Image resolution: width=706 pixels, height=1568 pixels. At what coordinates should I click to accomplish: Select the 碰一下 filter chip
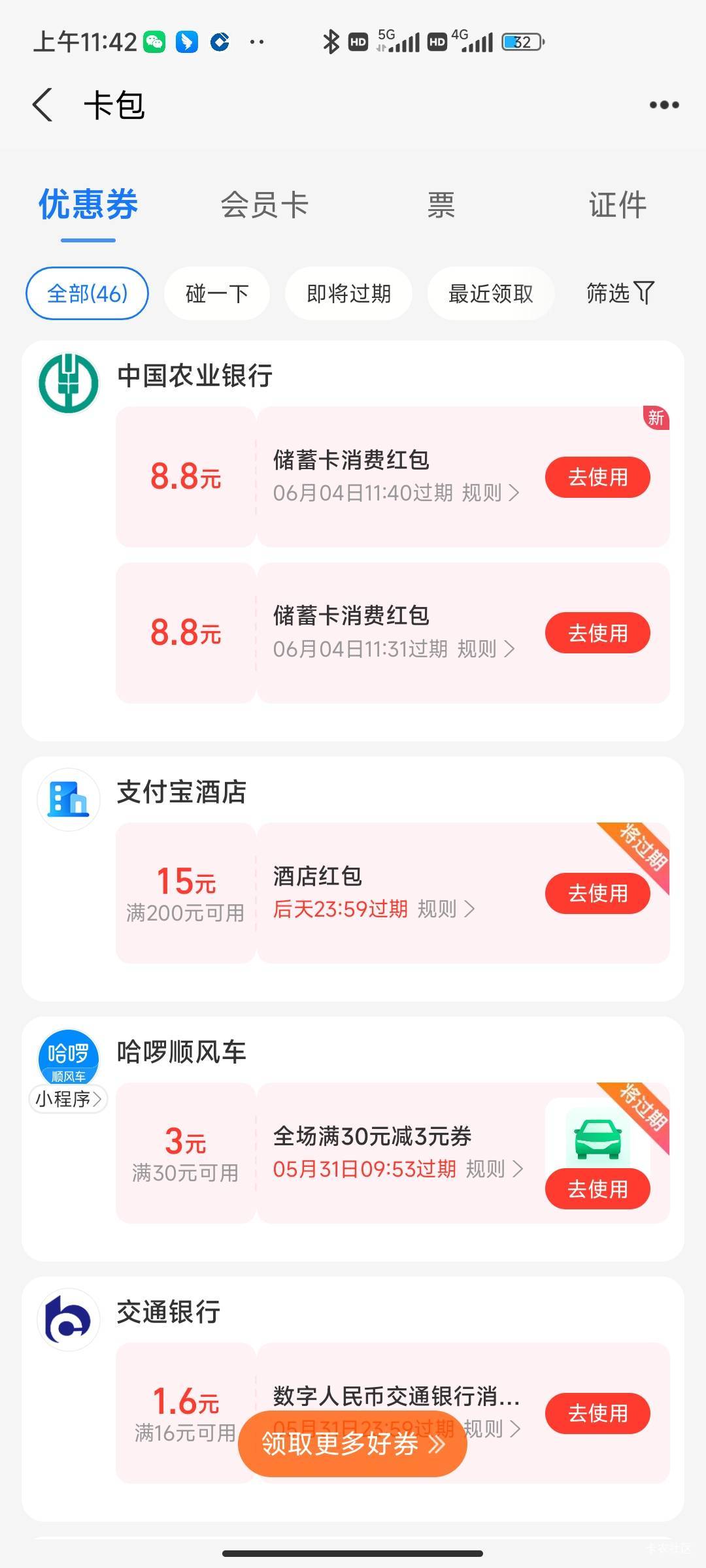(x=217, y=293)
